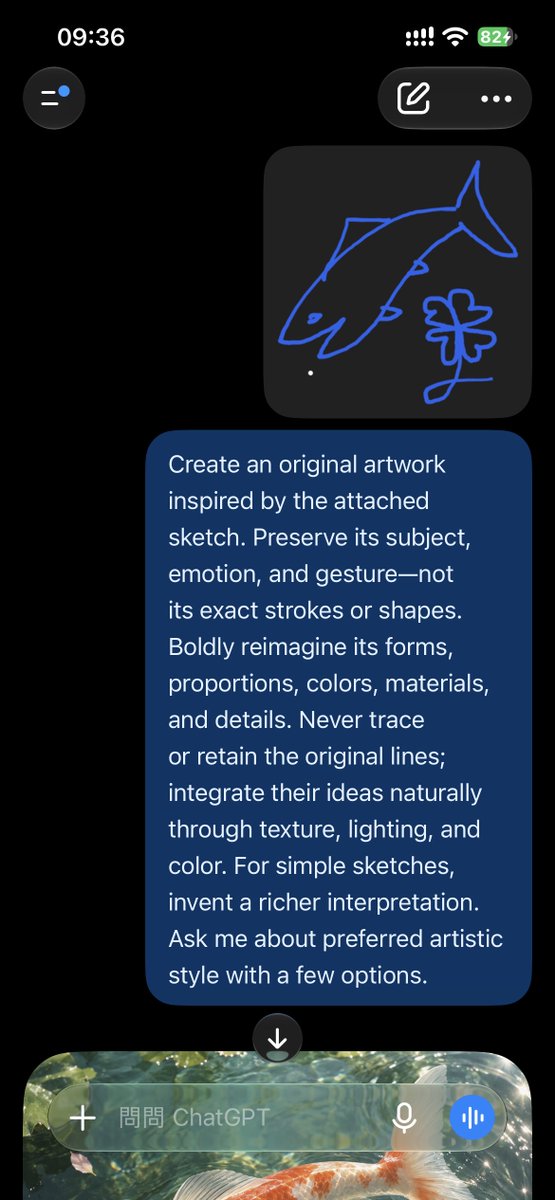The width and height of the screenshot is (555, 1200).
Task: Jump to latest message with down arrow
Action: coord(277,1038)
